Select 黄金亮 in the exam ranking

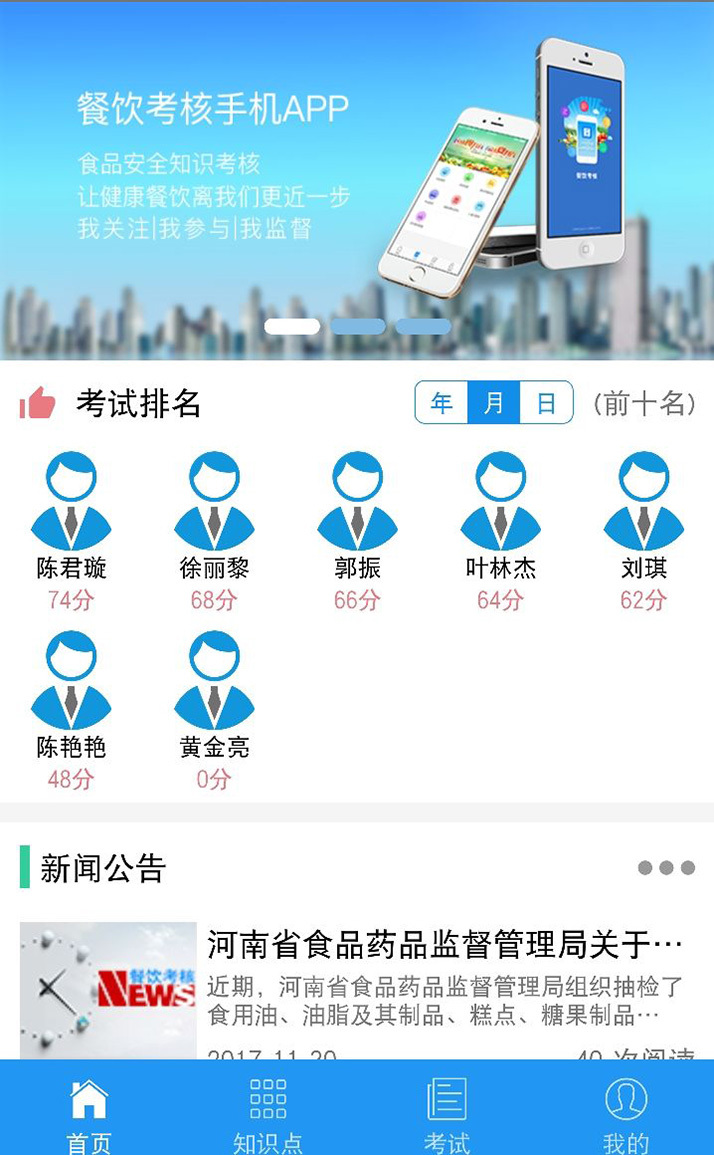(x=214, y=681)
